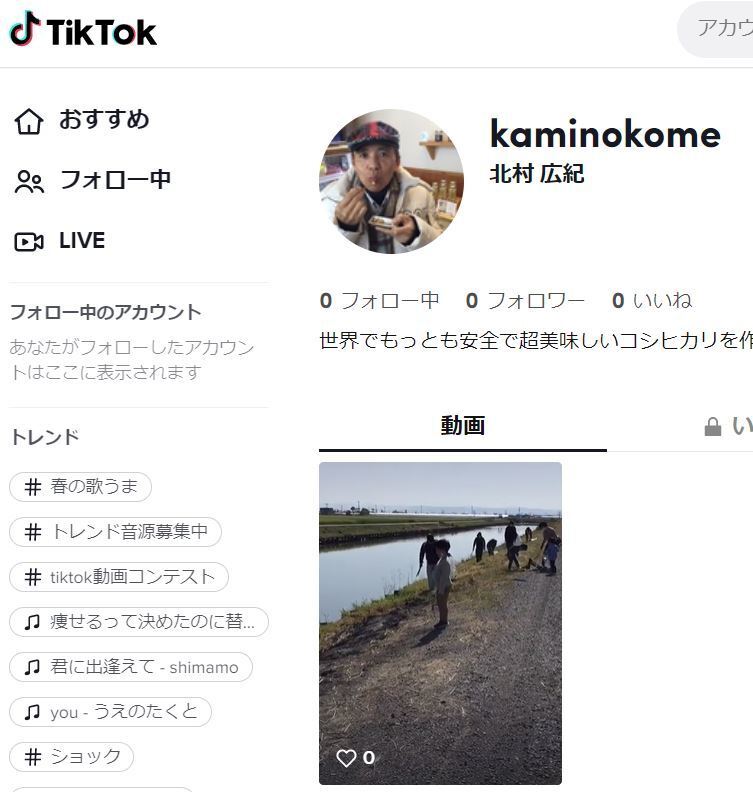Open the おすすめ (For You) feed
753x792 pixels.
coord(82,120)
